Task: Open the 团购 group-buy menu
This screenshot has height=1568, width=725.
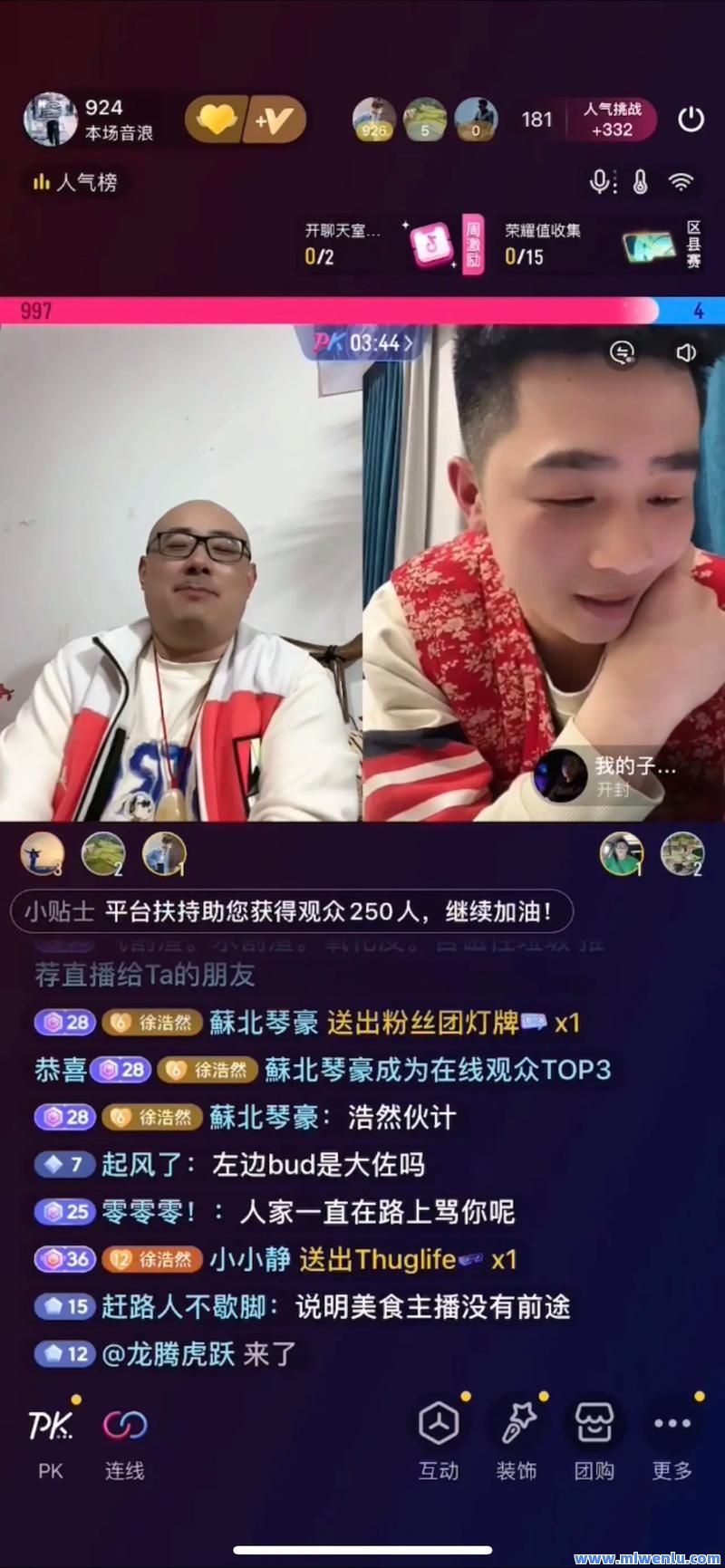Action: 594,1438
